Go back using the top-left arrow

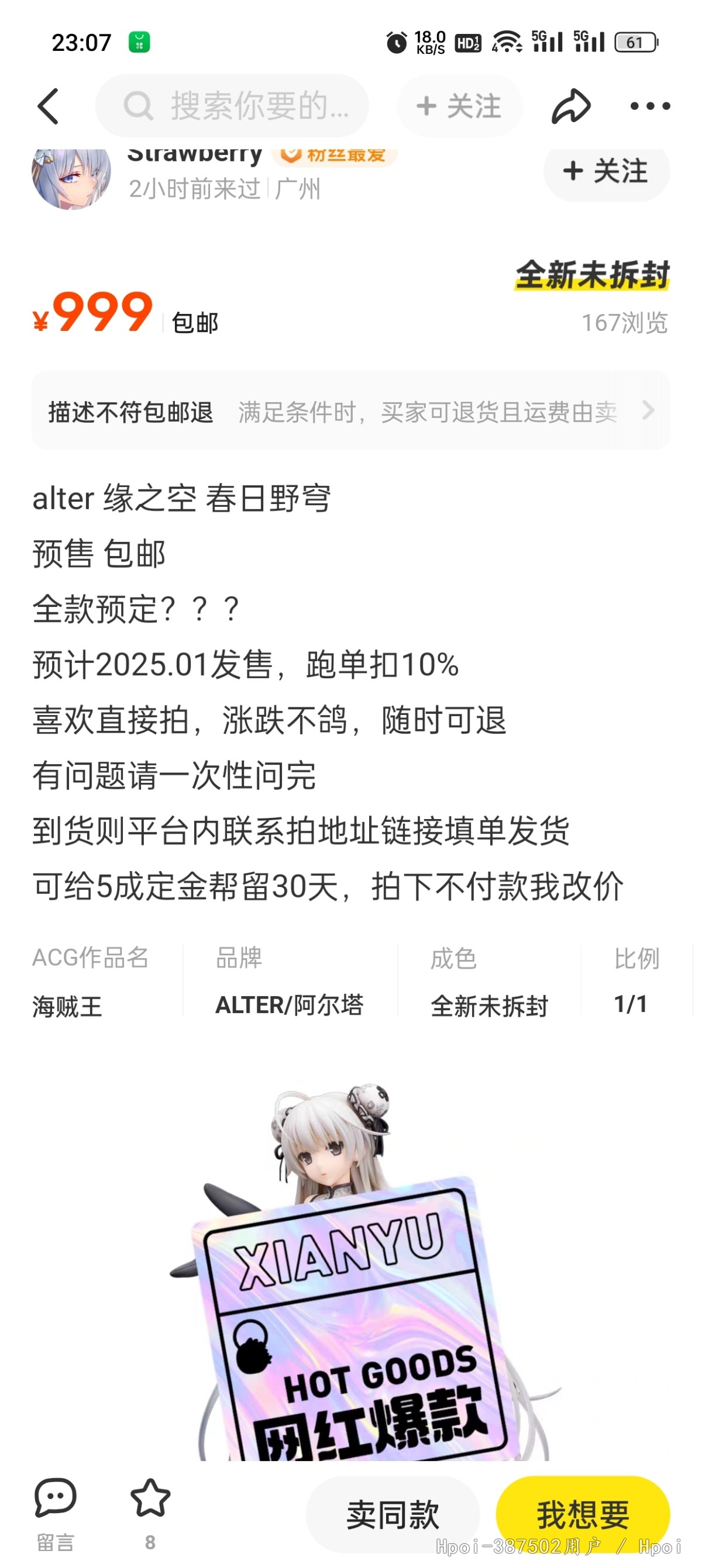click(48, 106)
